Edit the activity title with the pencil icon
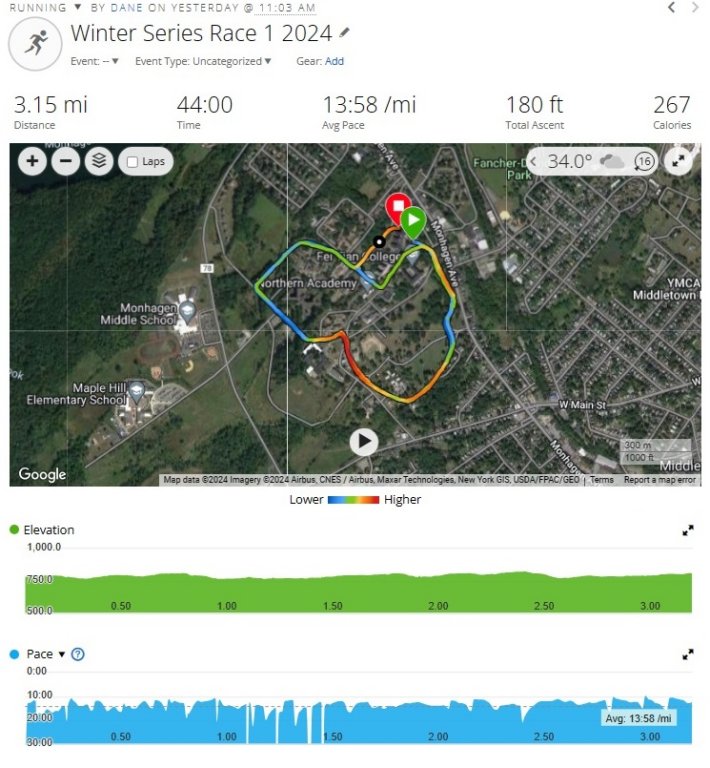Viewport: 710px width, 768px height. pyautogui.click(x=345, y=33)
